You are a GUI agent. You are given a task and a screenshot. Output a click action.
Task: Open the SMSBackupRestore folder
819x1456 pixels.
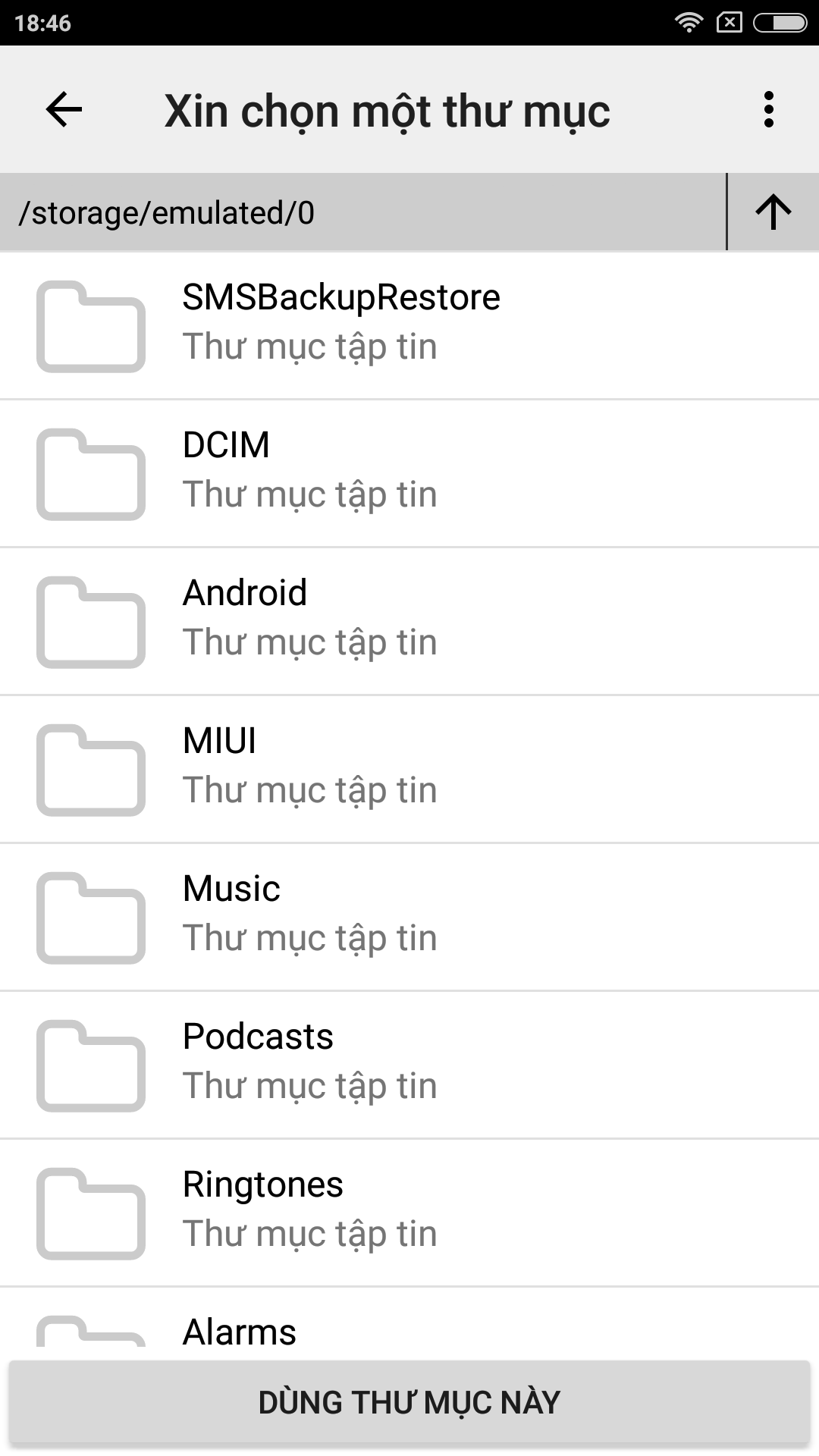[x=409, y=325]
